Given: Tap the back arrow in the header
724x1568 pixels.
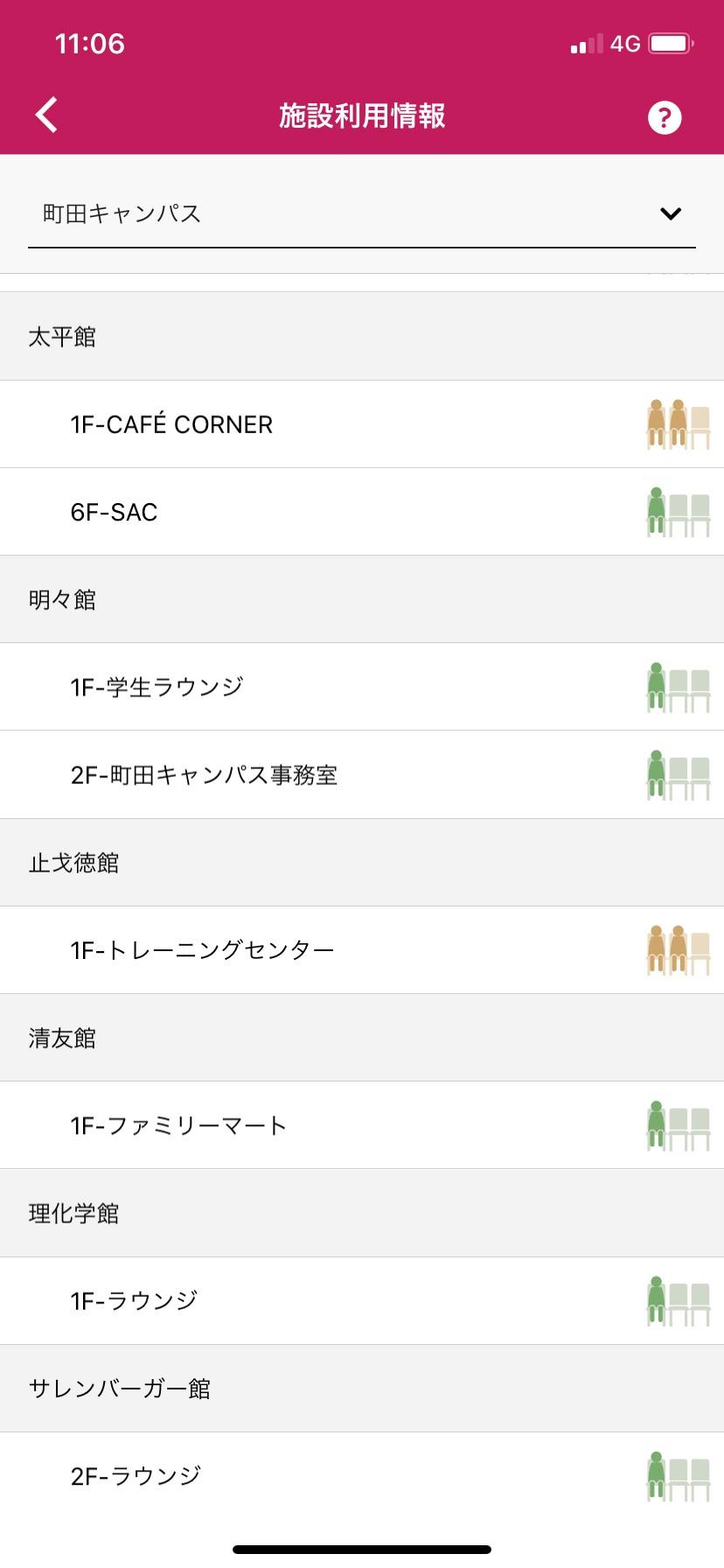Looking at the screenshot, I should click(x=45, y=114).
